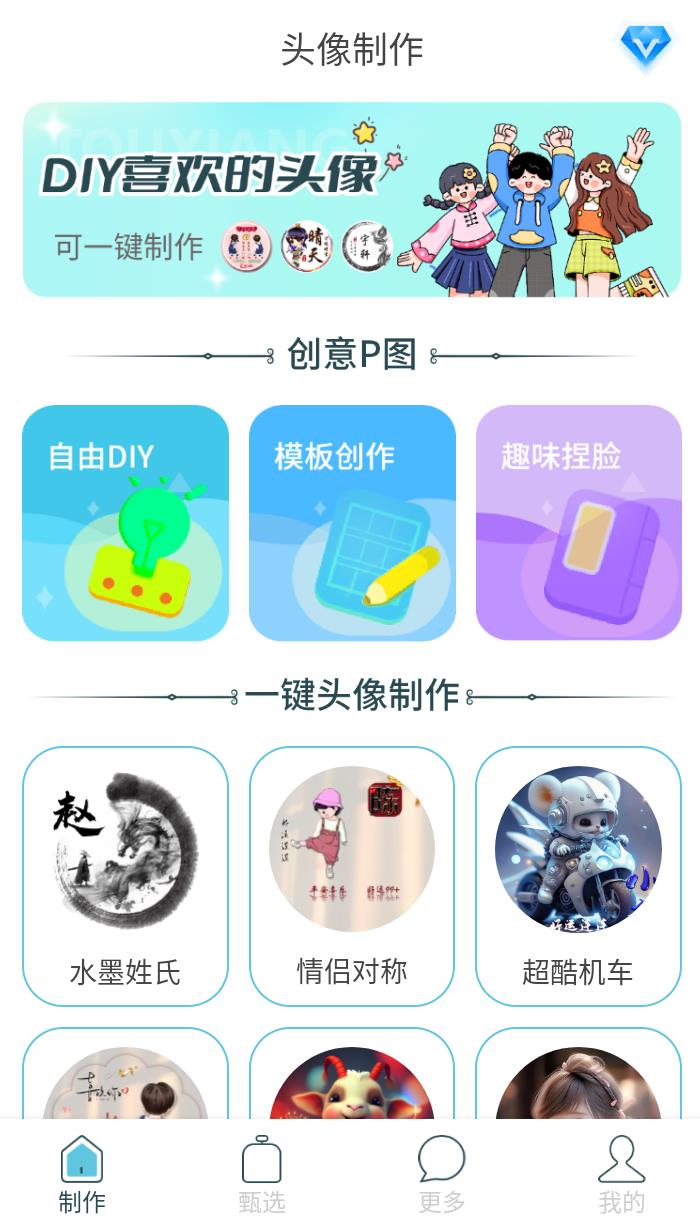Open the 模板创作 card
The width and height of the screenshot is (700, 1221).
coord(352,522)
